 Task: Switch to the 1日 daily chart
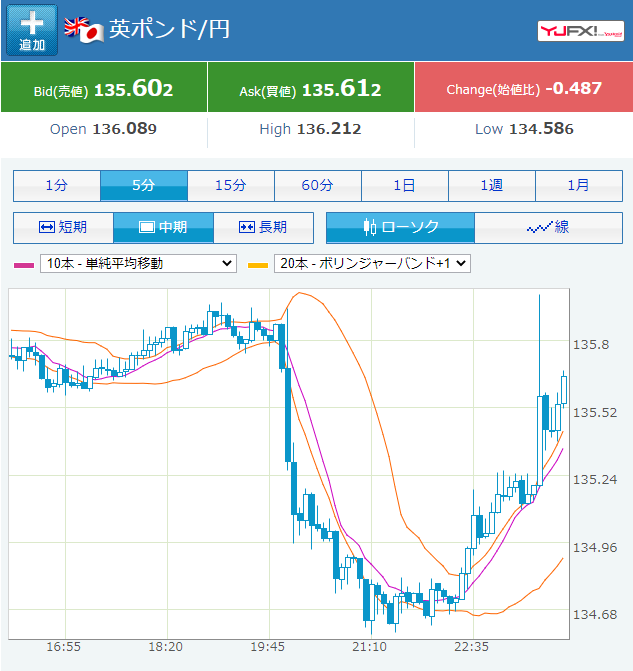404,185
